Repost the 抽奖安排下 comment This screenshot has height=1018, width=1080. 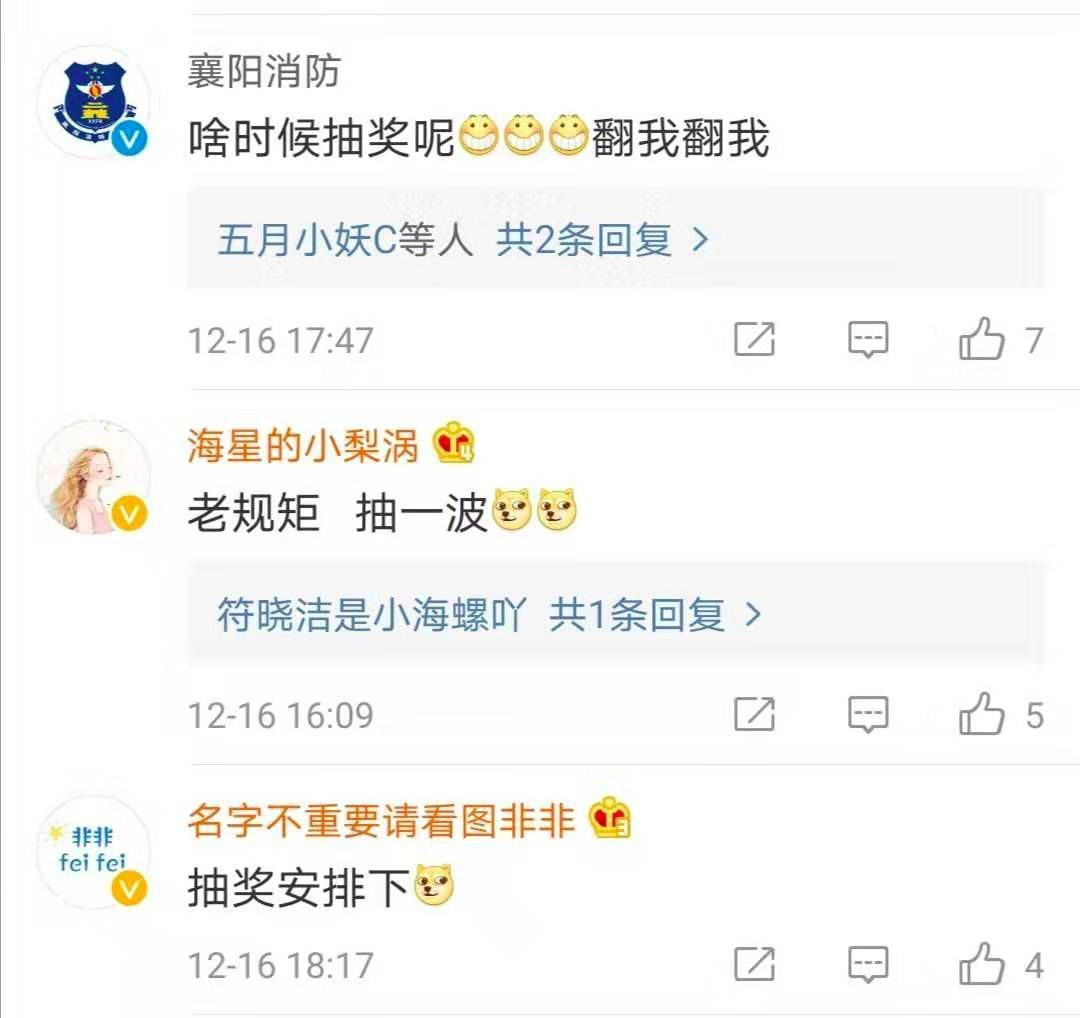(x=754, y=965)
